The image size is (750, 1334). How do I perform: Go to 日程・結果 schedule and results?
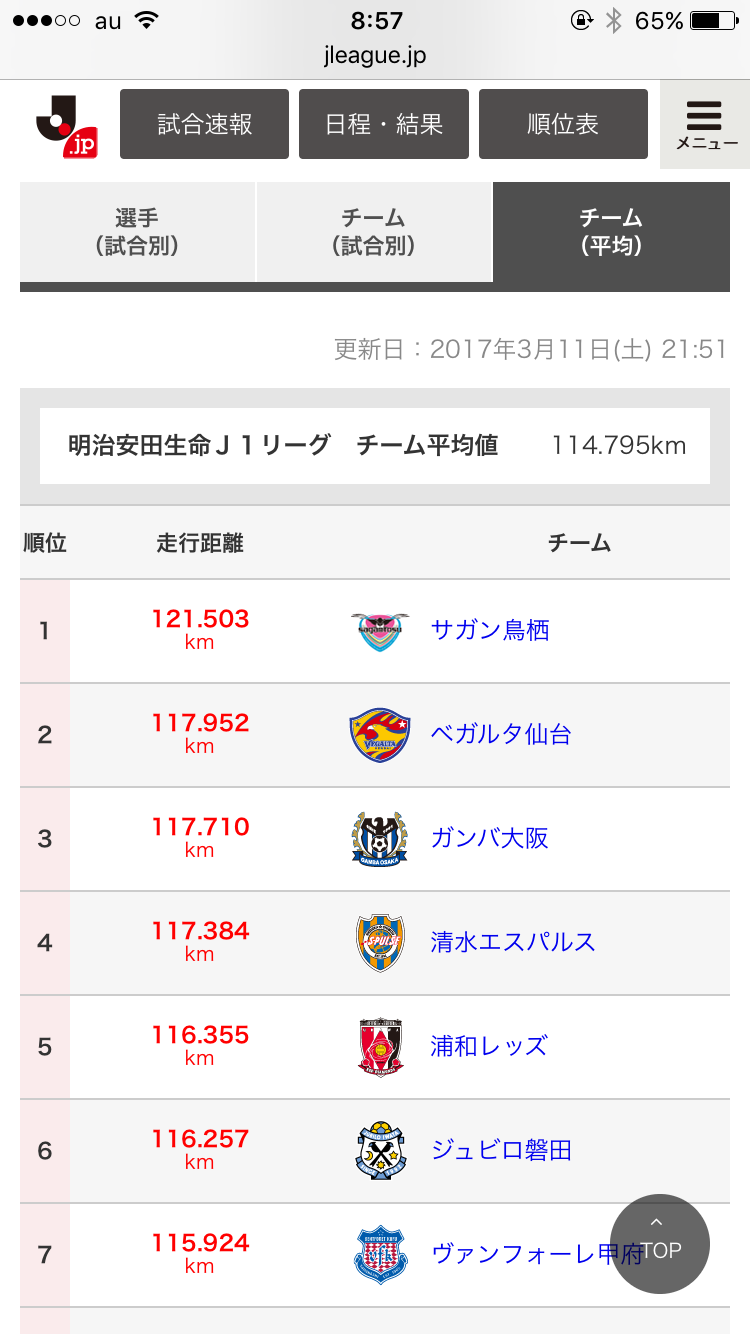(x=384, y=124)
